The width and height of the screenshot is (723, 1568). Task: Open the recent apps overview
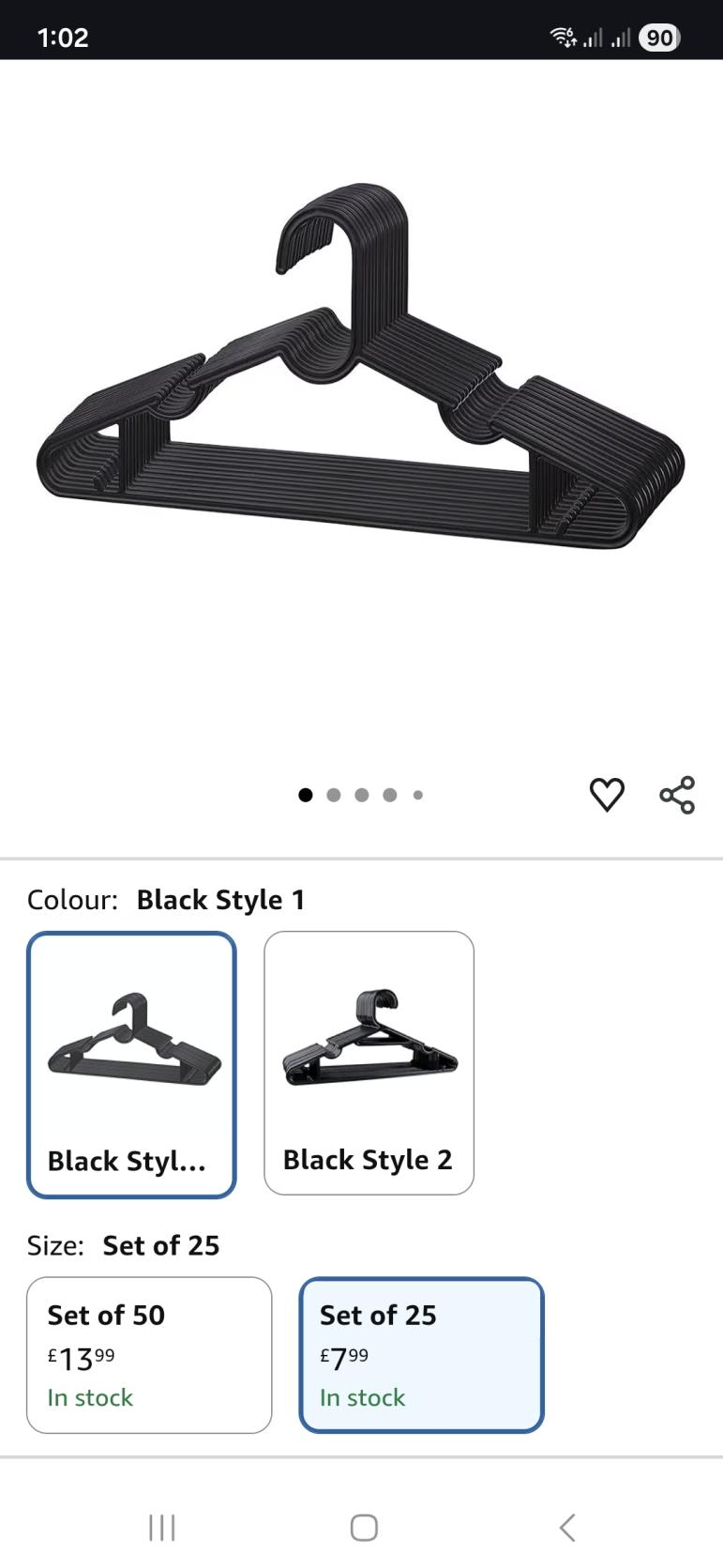pyautogui.click(x=161, y=1528)
